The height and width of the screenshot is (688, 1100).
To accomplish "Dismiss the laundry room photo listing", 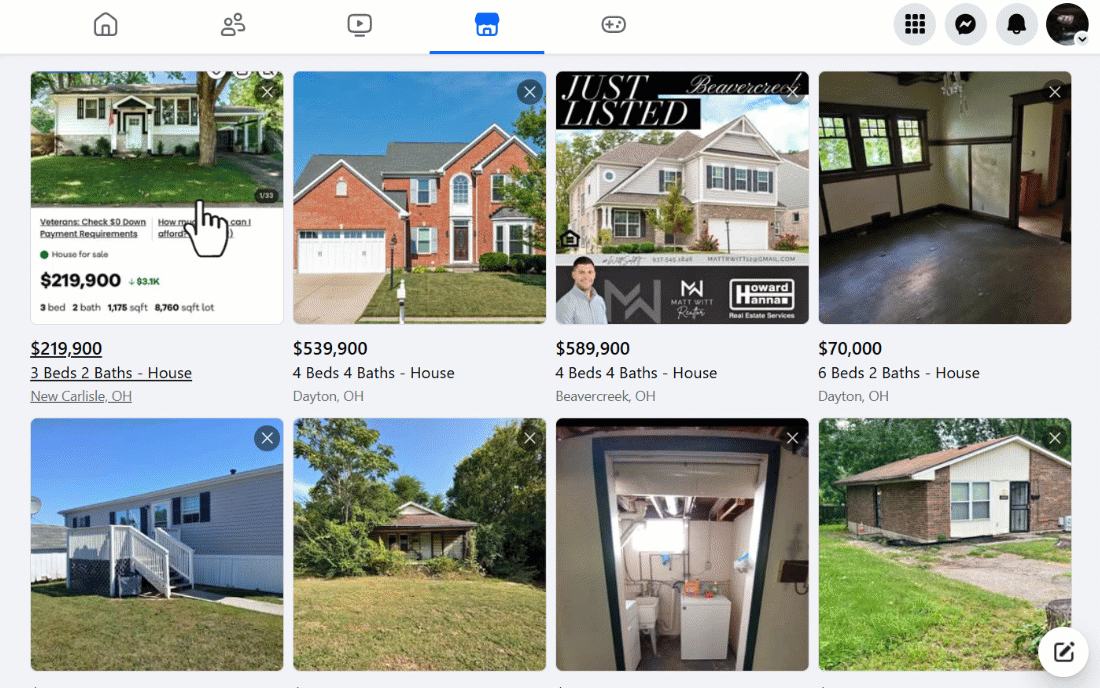I will click(792, 438).
